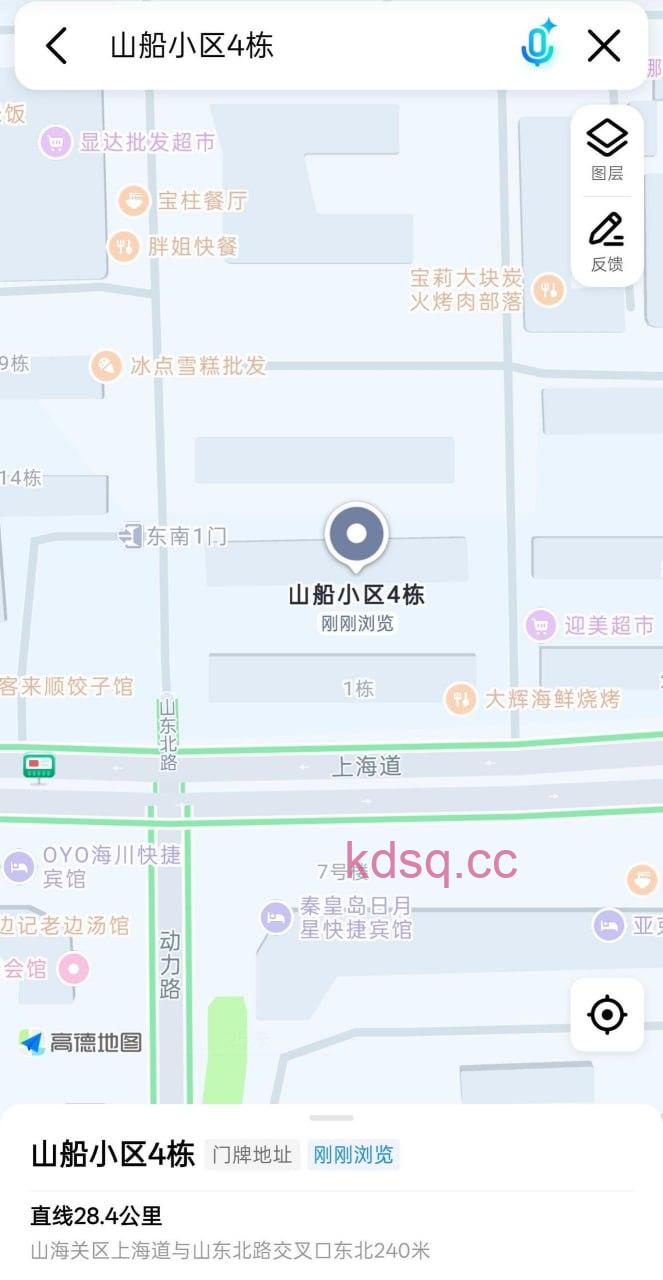The height and width of the screenshot is (1280, 663).
Task: Expand the 山船小区4栋 details card
Action: pos(331,1118)
